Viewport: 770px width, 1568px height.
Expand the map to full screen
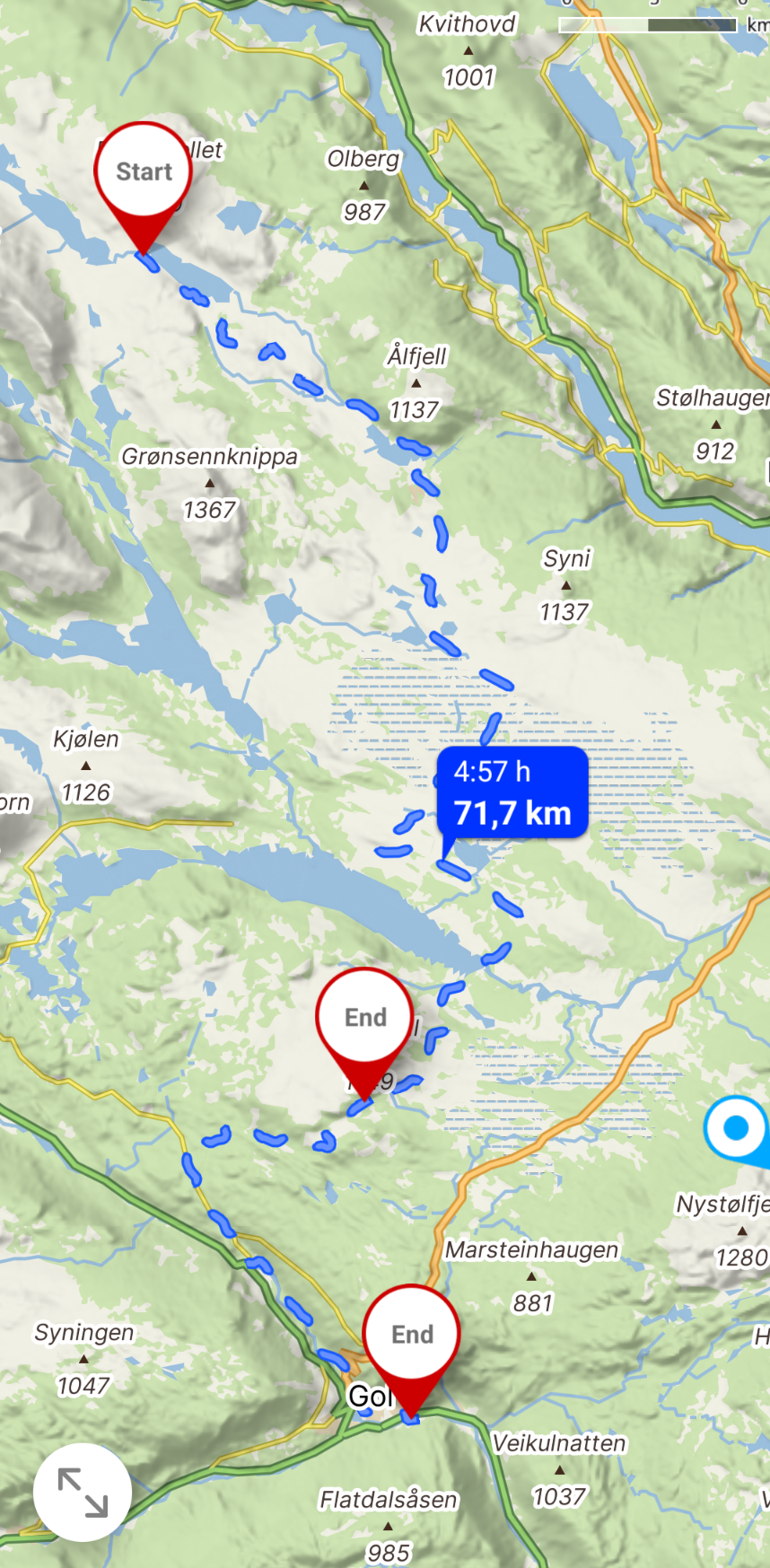[x=83, y=1492]
